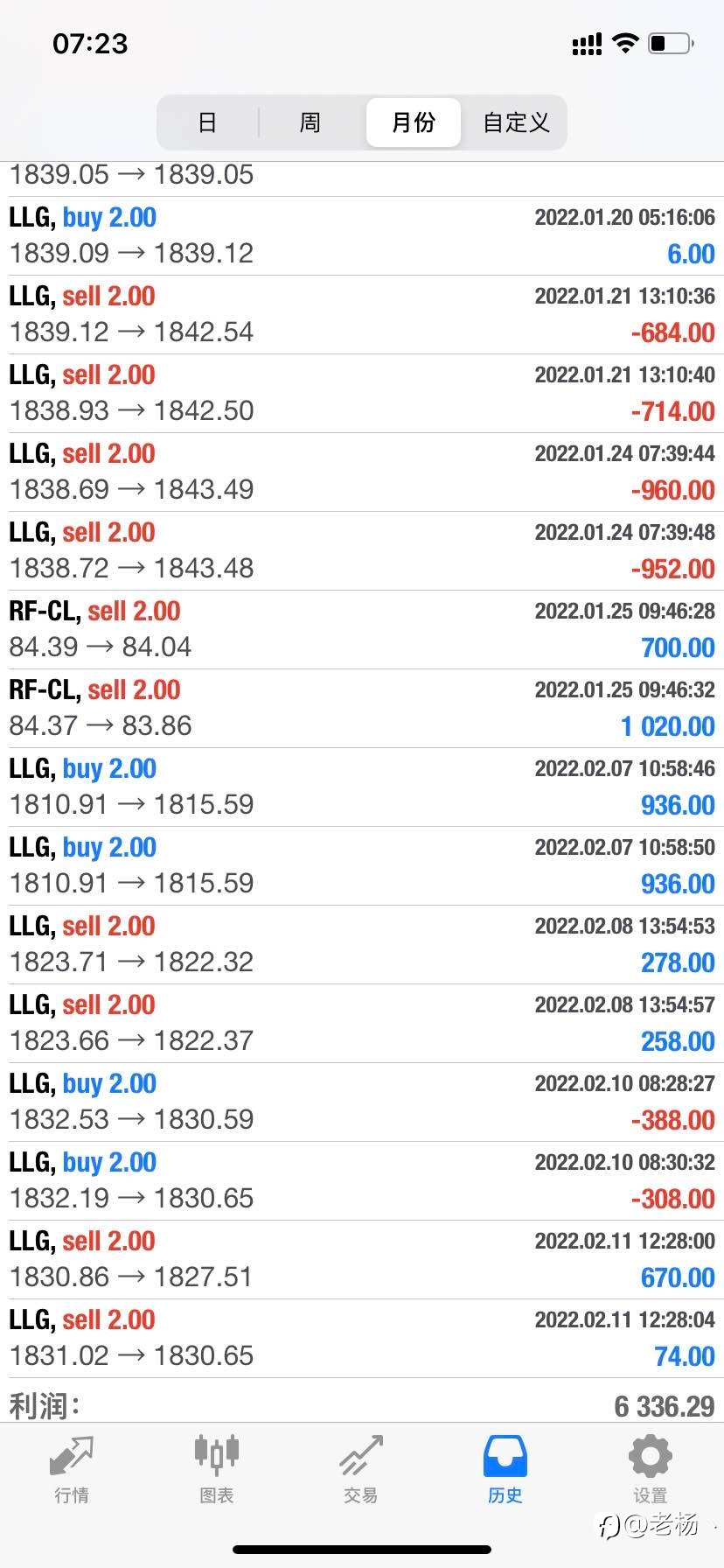
Task: Expand the LLG buy trade losing -388.00
Action: [362, 1102]
